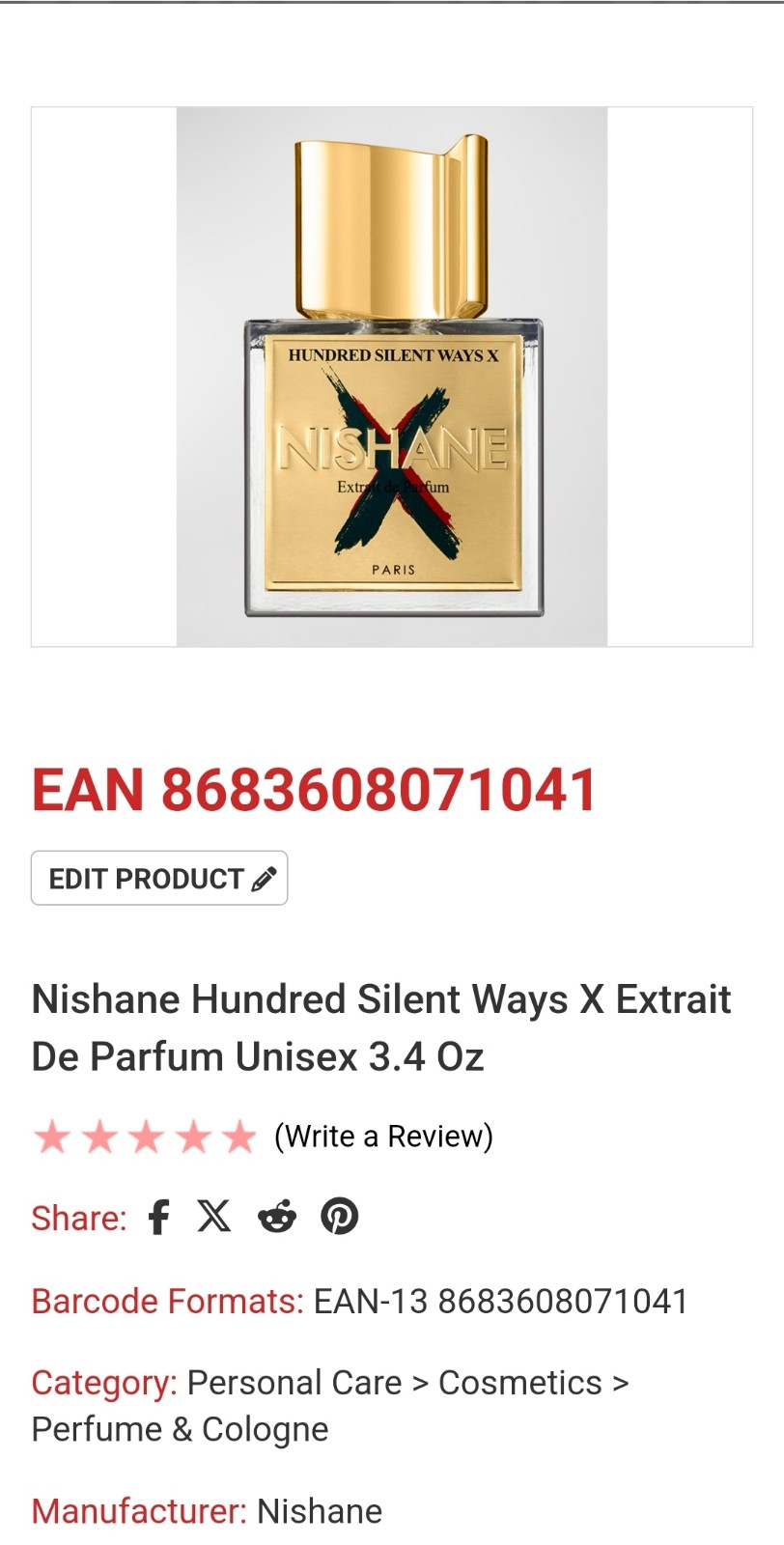Share this product on X
This screenshot has width=784, height=1545.
[214, 1216]
